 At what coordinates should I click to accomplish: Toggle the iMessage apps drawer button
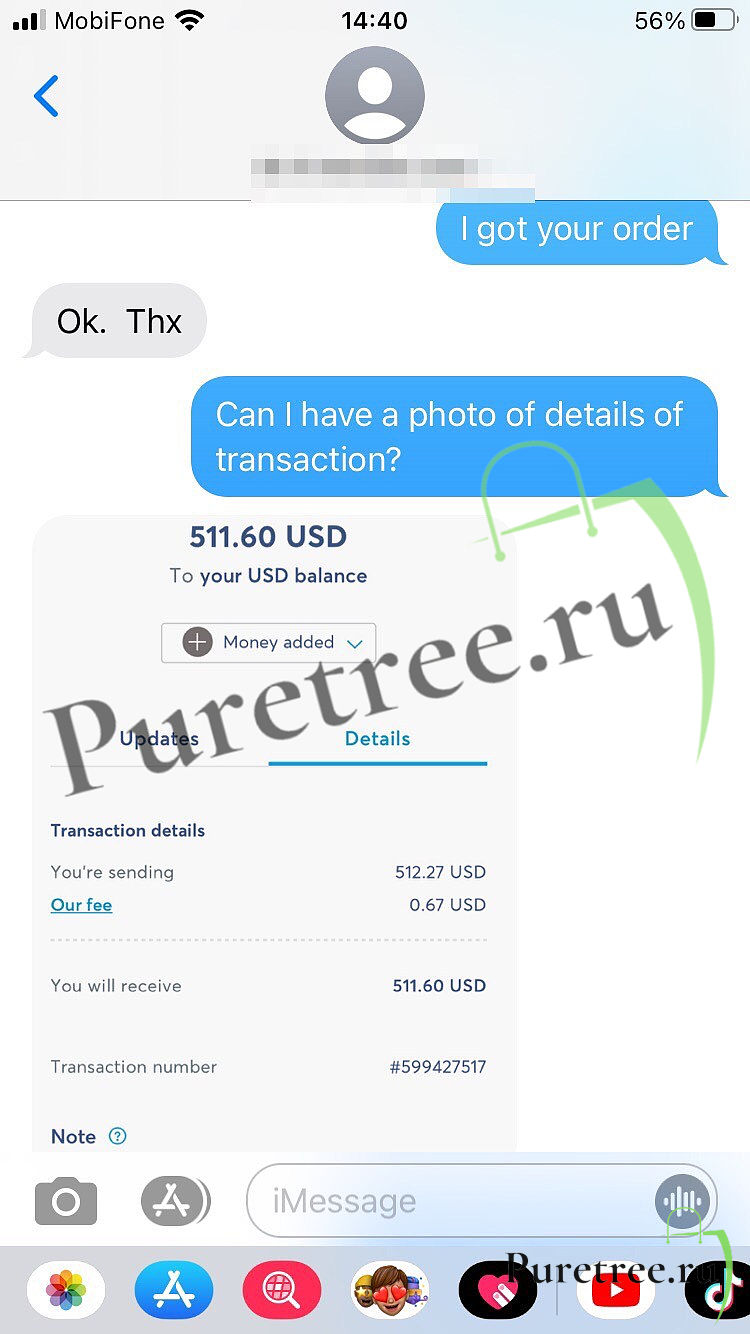(x=175, y=1201)
